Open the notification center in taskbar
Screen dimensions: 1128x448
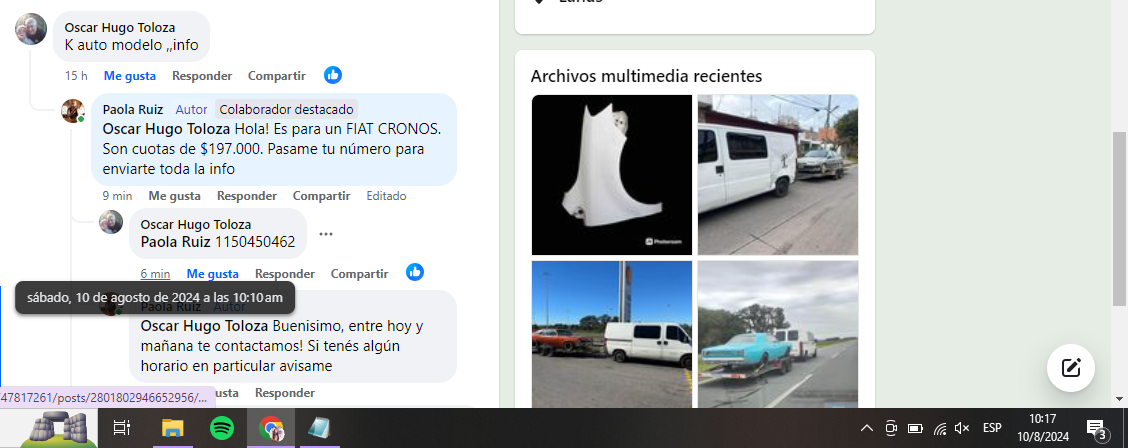click(x=1096, y=429)
